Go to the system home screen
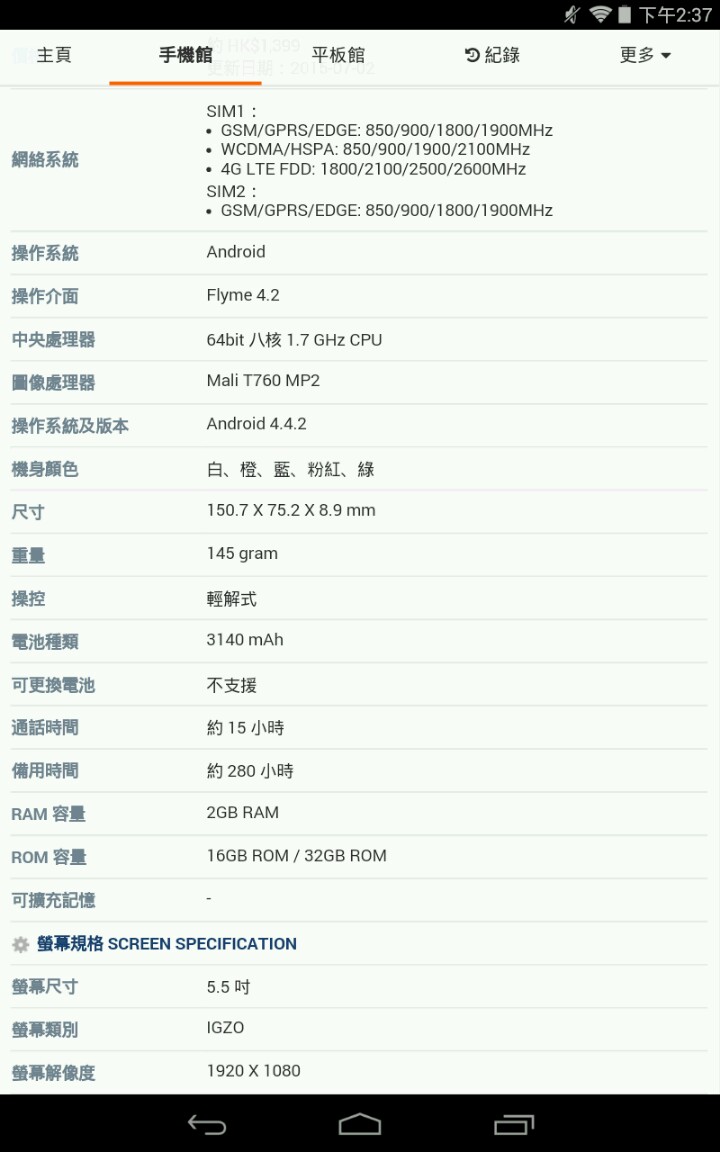The height and width of the screenshot is (1152, 720). pyautogui.click(x=360, y=1124)
